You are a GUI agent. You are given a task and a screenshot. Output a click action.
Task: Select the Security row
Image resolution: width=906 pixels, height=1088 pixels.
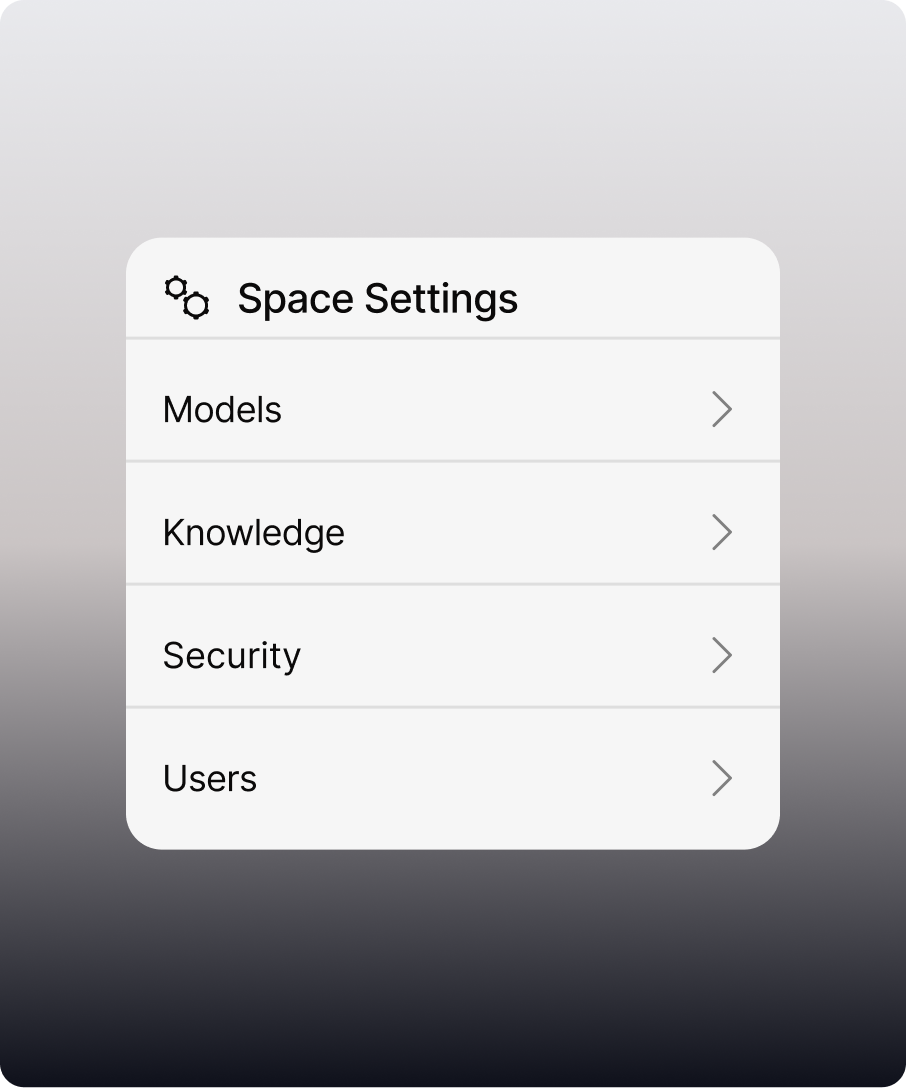click(452, 656)
